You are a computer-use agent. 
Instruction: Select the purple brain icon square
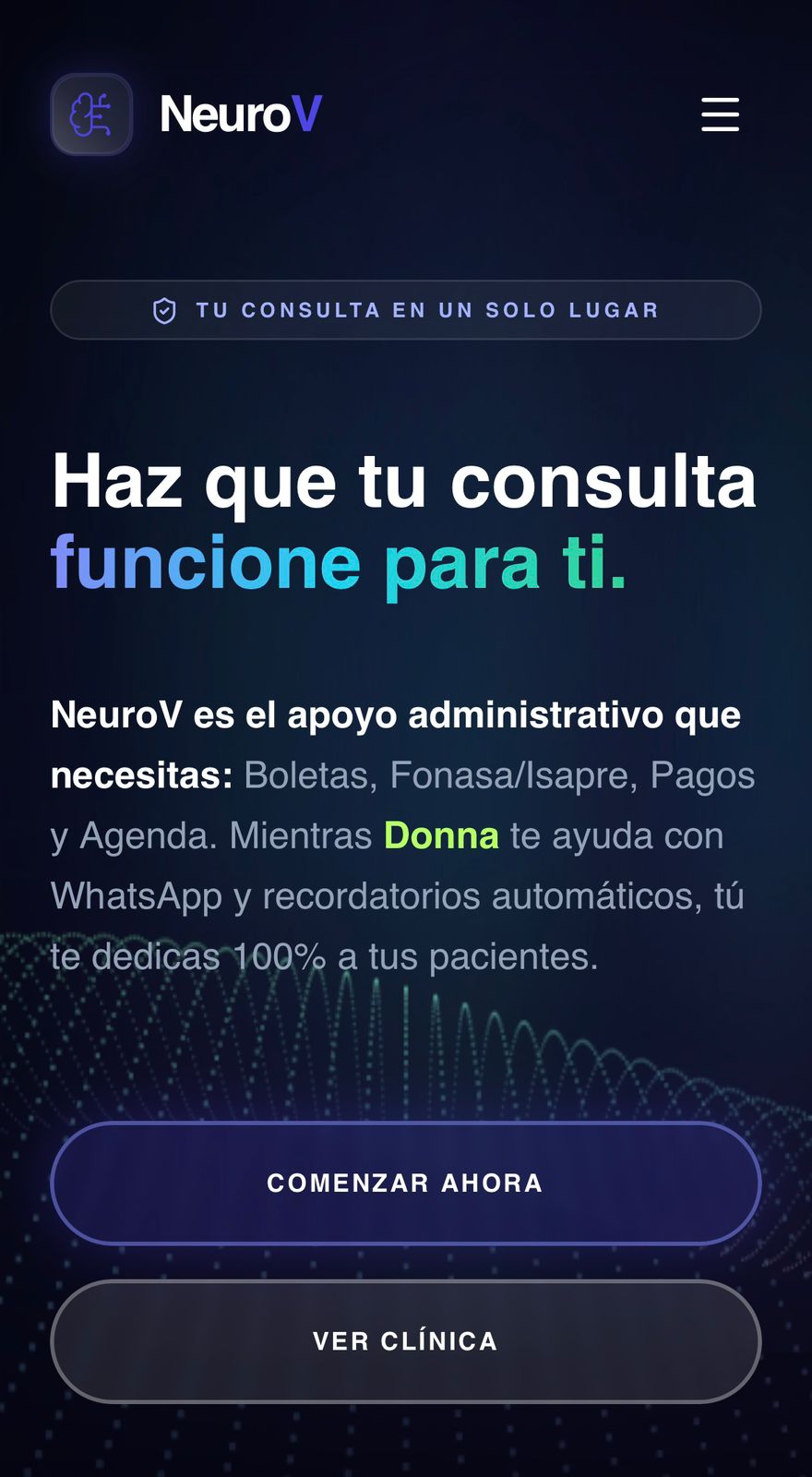click(x=91, y=114)
